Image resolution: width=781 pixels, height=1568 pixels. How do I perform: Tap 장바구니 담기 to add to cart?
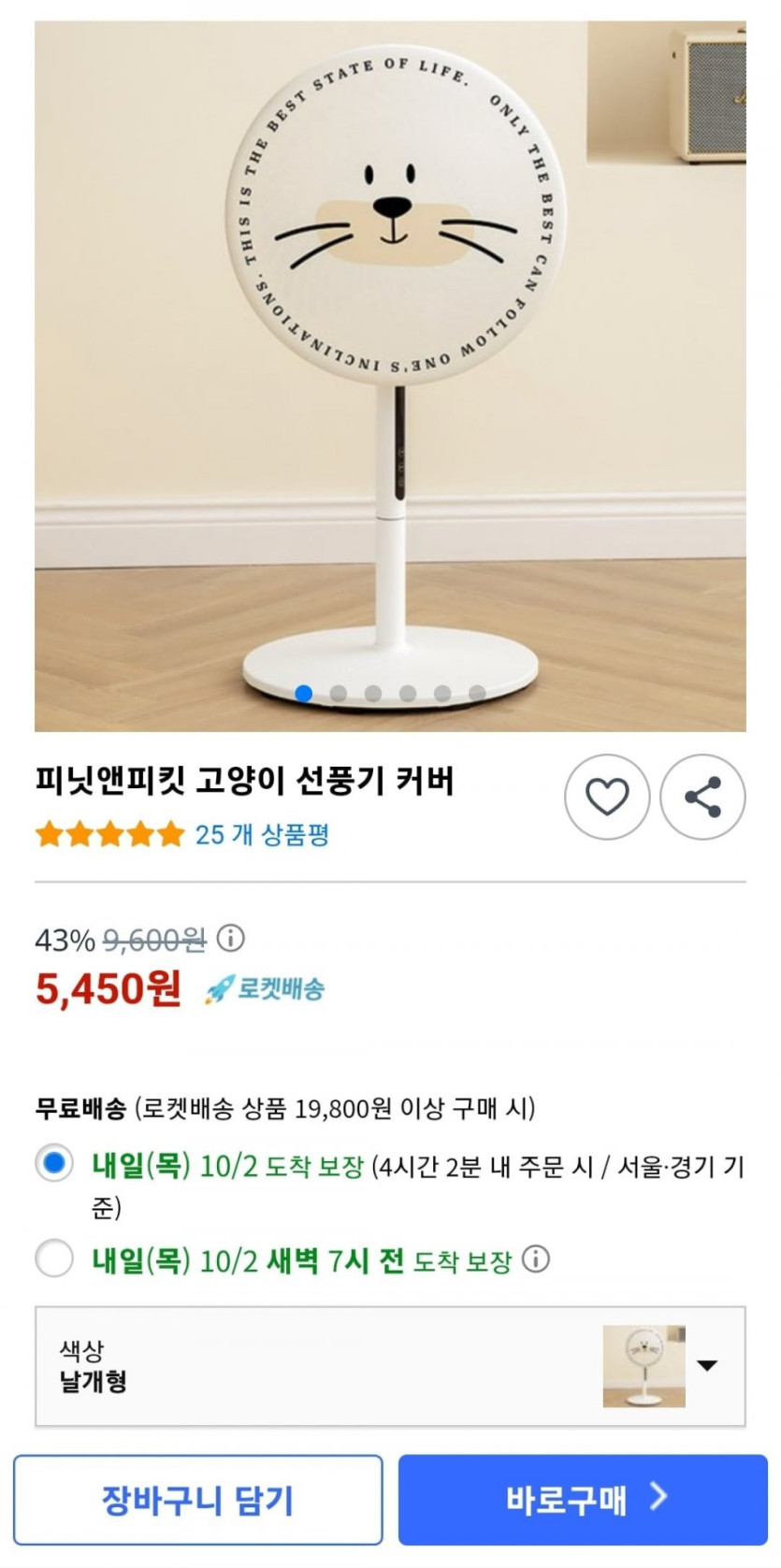tap(198, 1500)
